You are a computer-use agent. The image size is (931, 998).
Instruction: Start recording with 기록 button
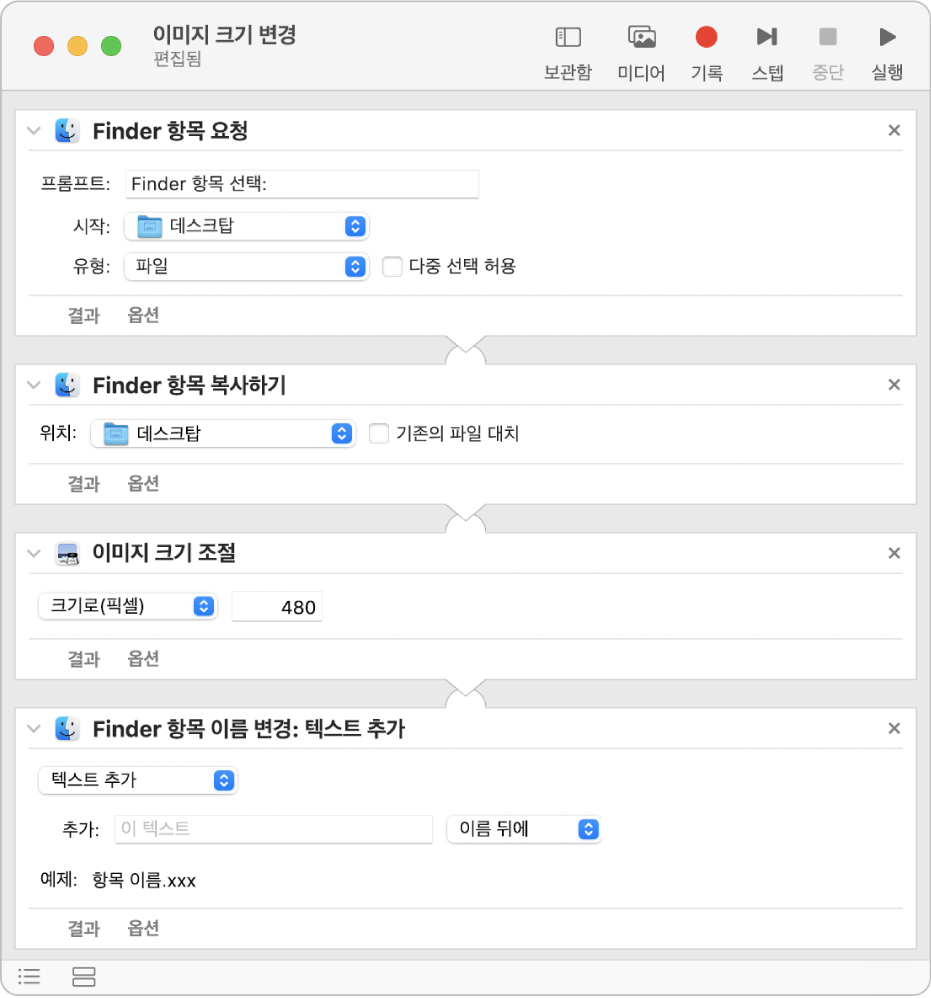[706, 50]
